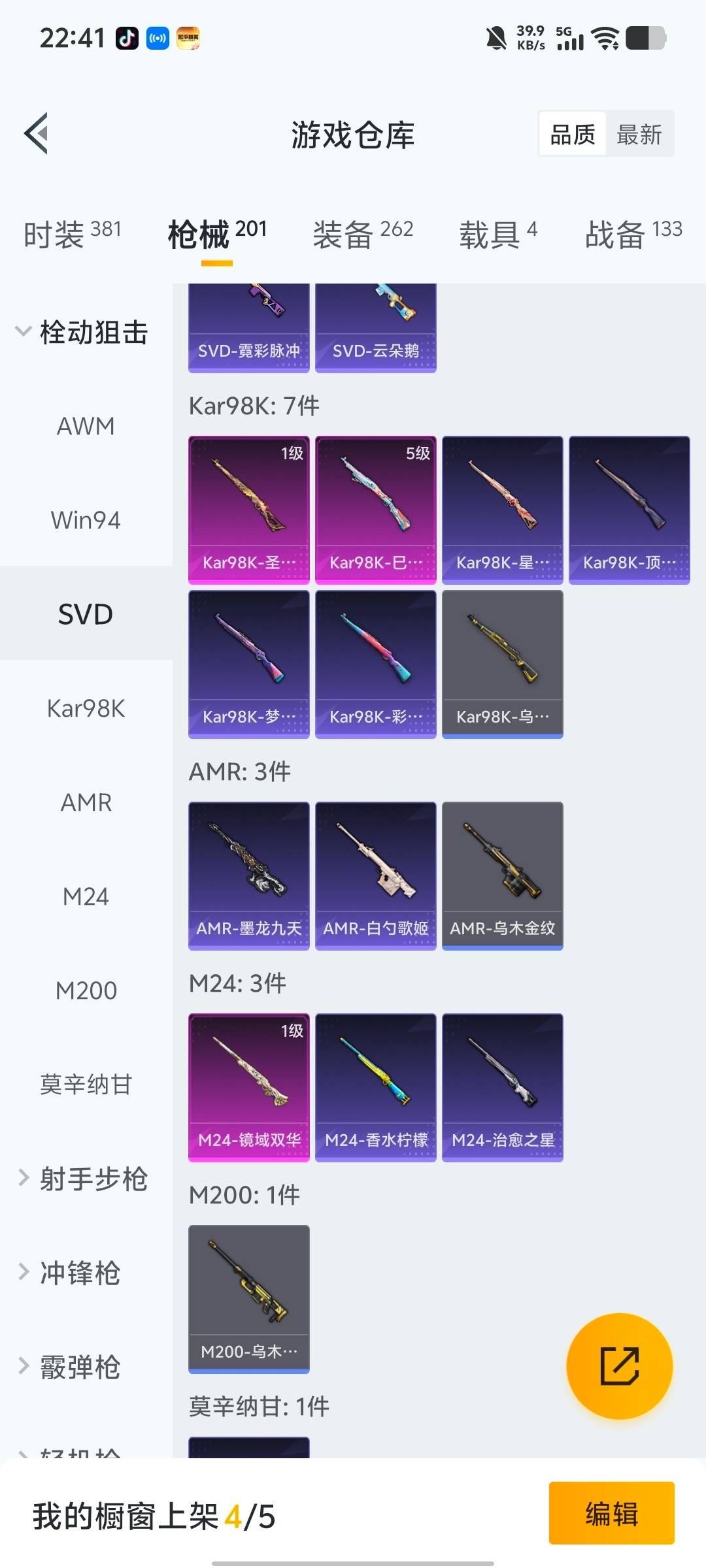Switch to the 载具 tab

pyautogui.click(x=497, y=234)
